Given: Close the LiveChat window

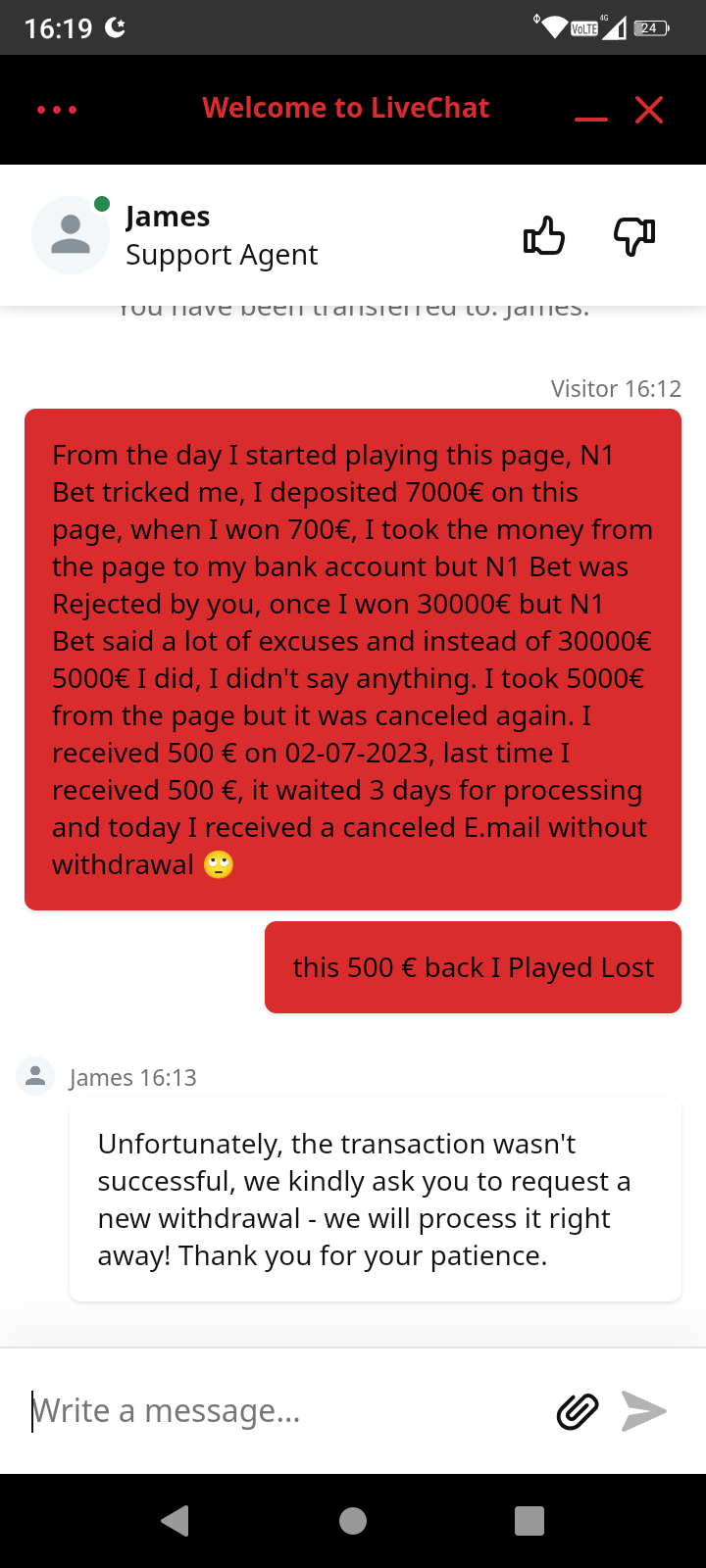Looking at the screenshot, I should 649,110.
